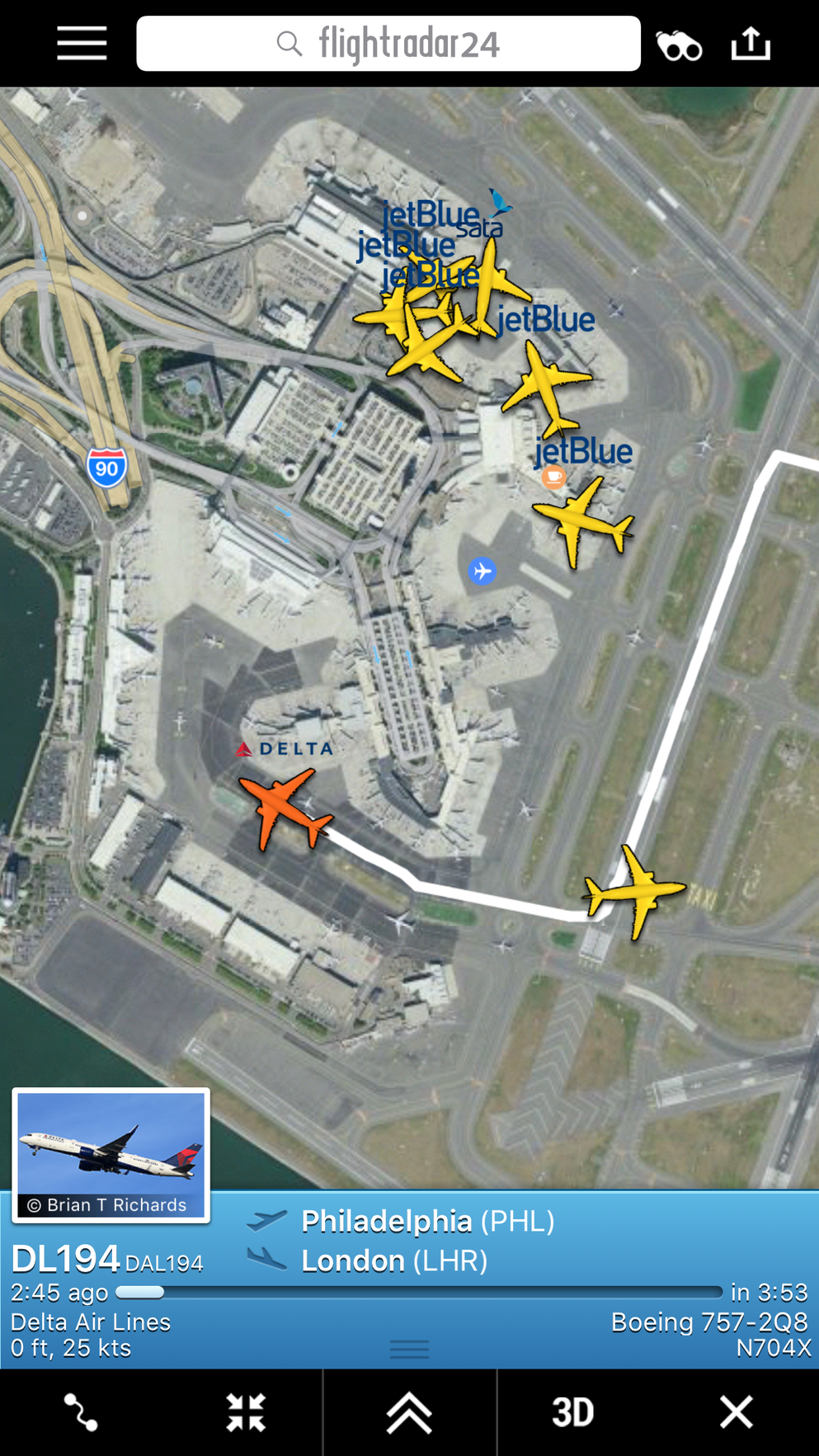Tap the flightradar24 search field

point(388,43)
